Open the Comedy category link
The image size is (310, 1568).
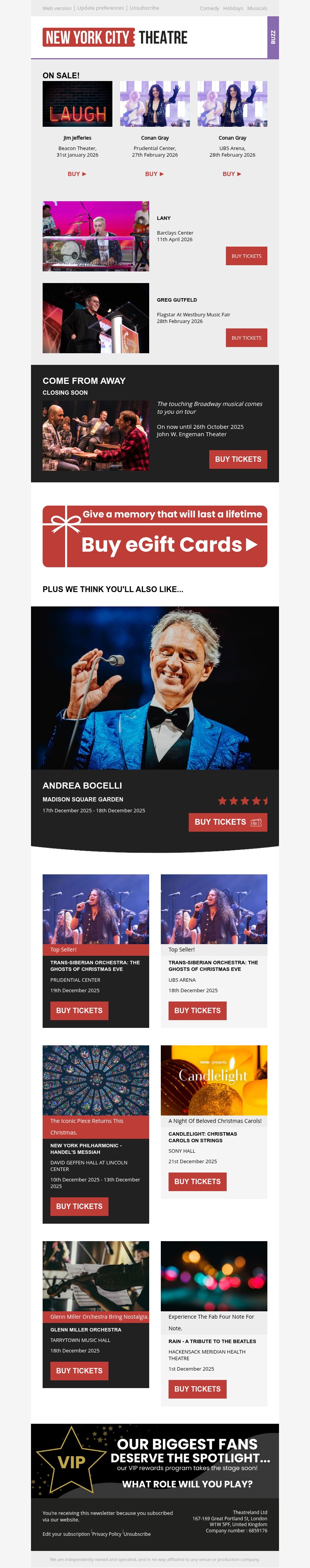point(209,9)
